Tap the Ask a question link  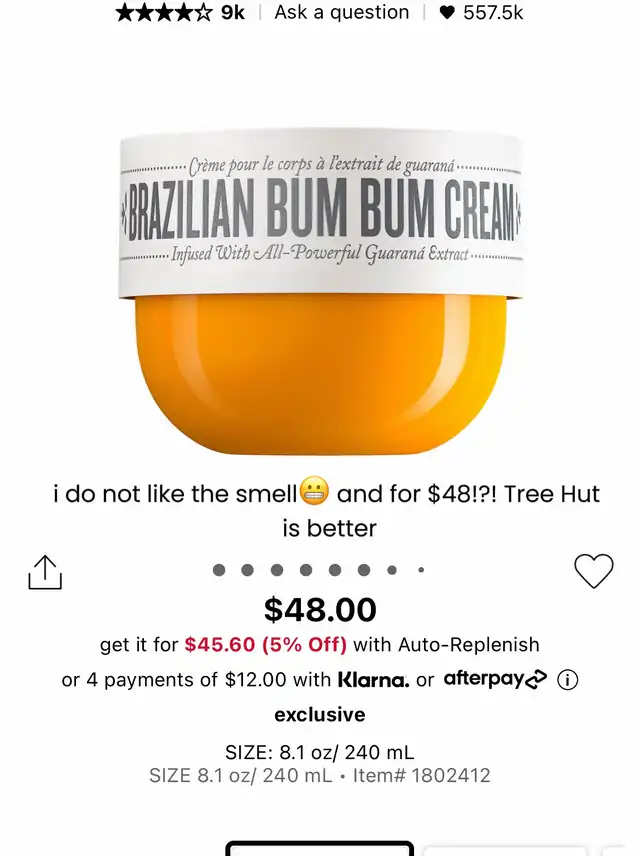coord(341,13)
